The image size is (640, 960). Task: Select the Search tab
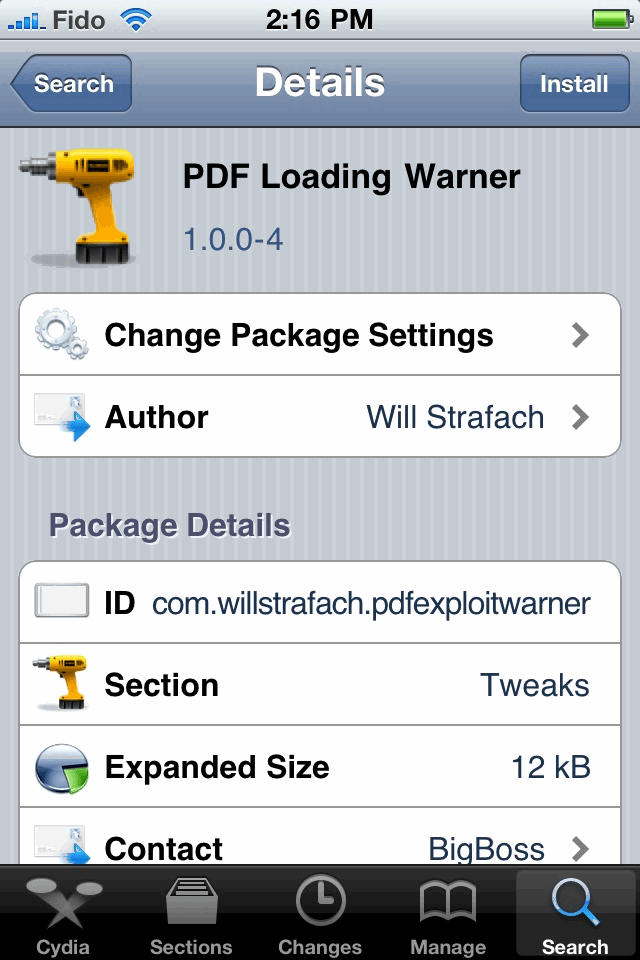pos(576,915)
